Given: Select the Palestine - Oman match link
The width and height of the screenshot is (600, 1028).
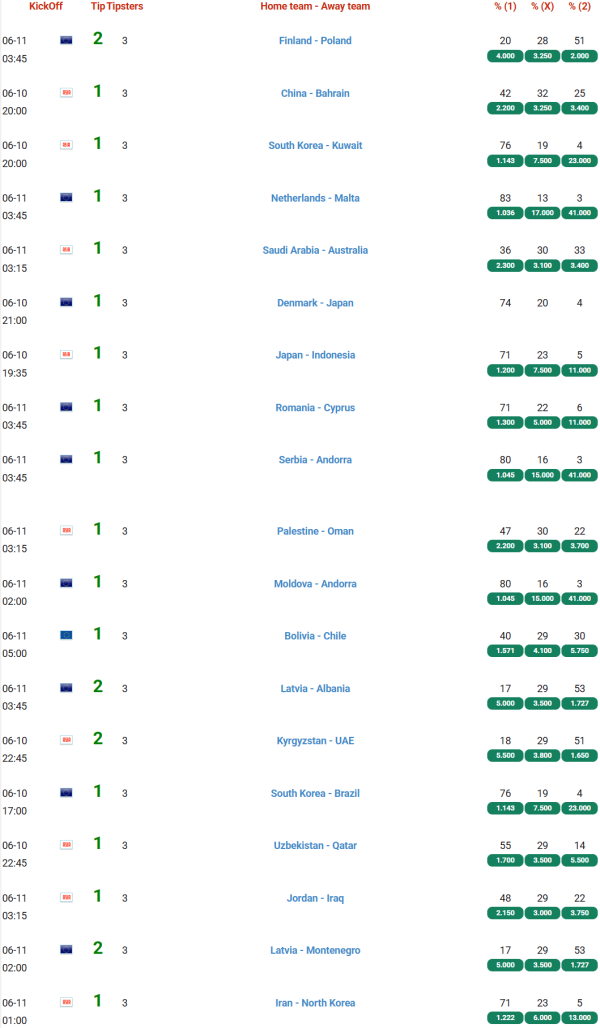Looking at the screenshot, I should 315,531.
